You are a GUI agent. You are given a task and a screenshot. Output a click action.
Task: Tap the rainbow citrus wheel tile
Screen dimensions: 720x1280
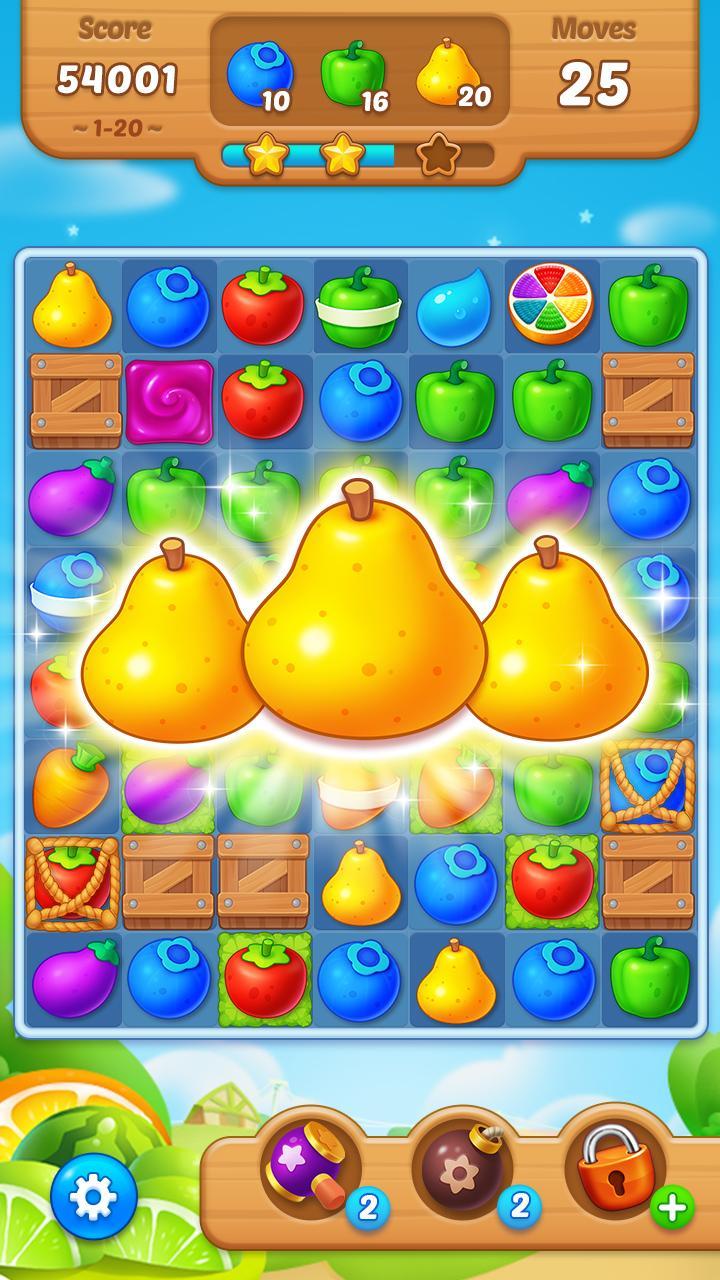point(550,303)
